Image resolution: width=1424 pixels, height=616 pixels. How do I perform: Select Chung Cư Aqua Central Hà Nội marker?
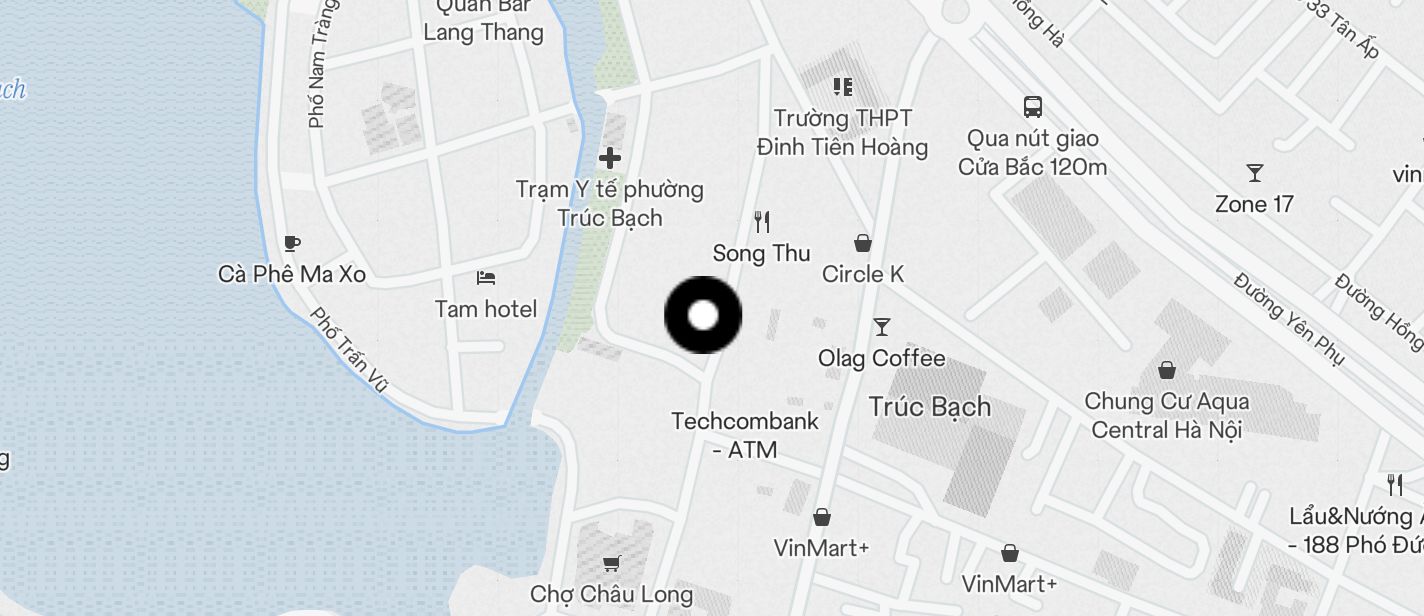[x=1166, y=371]
